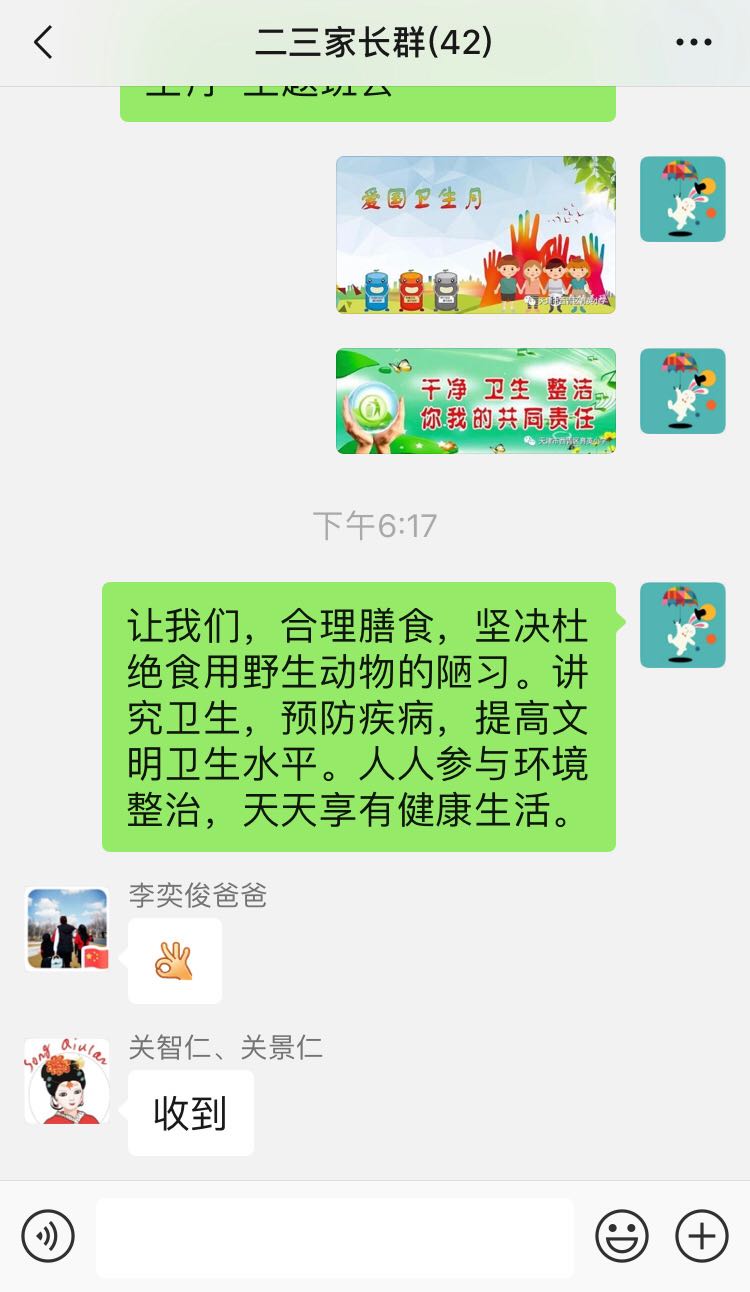Tap the message text field

tap(335, 1237)
